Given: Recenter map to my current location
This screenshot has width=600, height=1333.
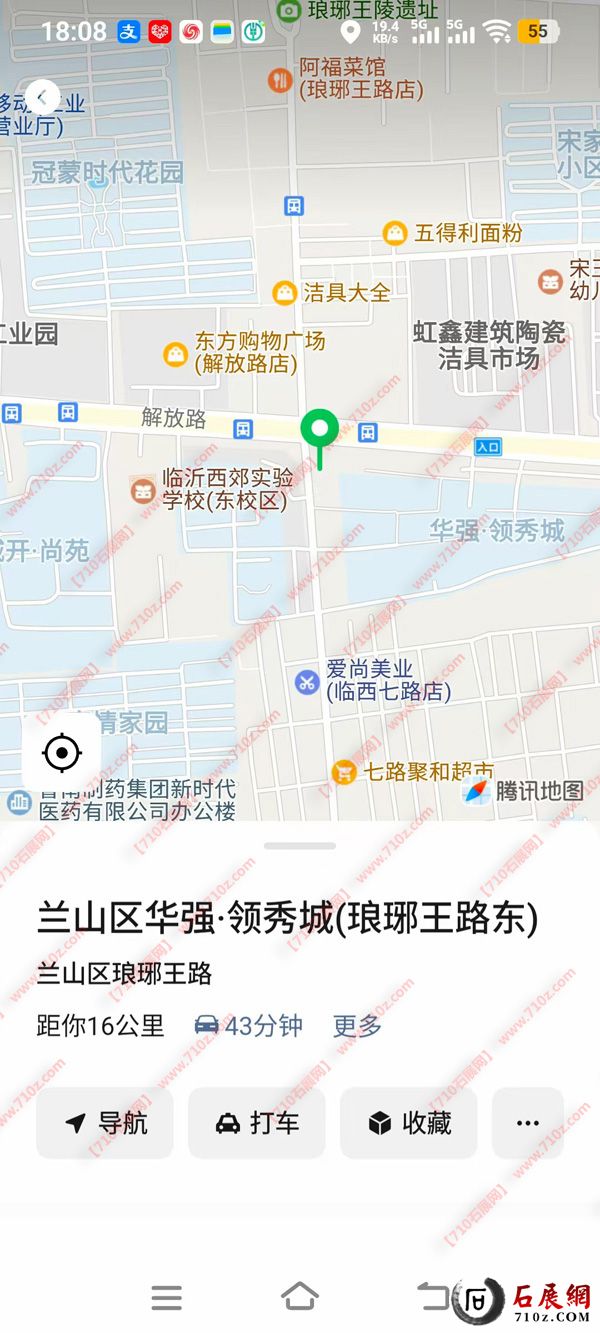Looking at the screenshot, I should (62, 752).
